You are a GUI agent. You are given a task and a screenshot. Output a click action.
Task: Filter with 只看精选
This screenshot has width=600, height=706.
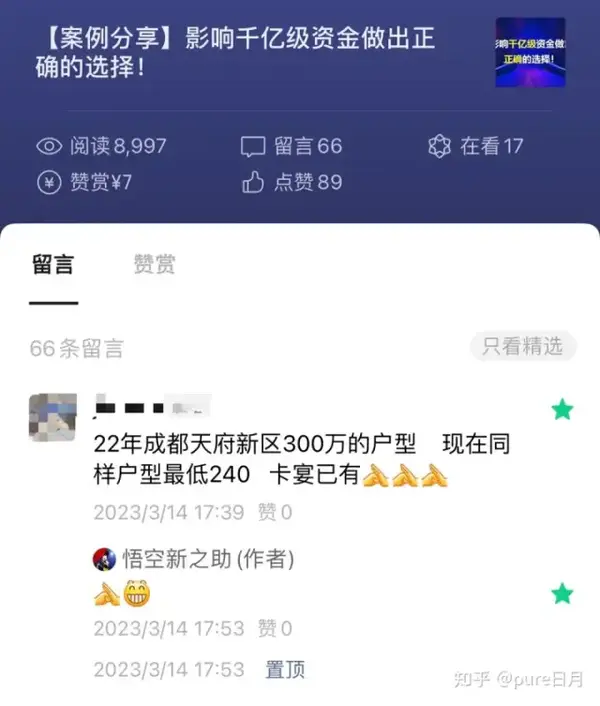point(523,347)
